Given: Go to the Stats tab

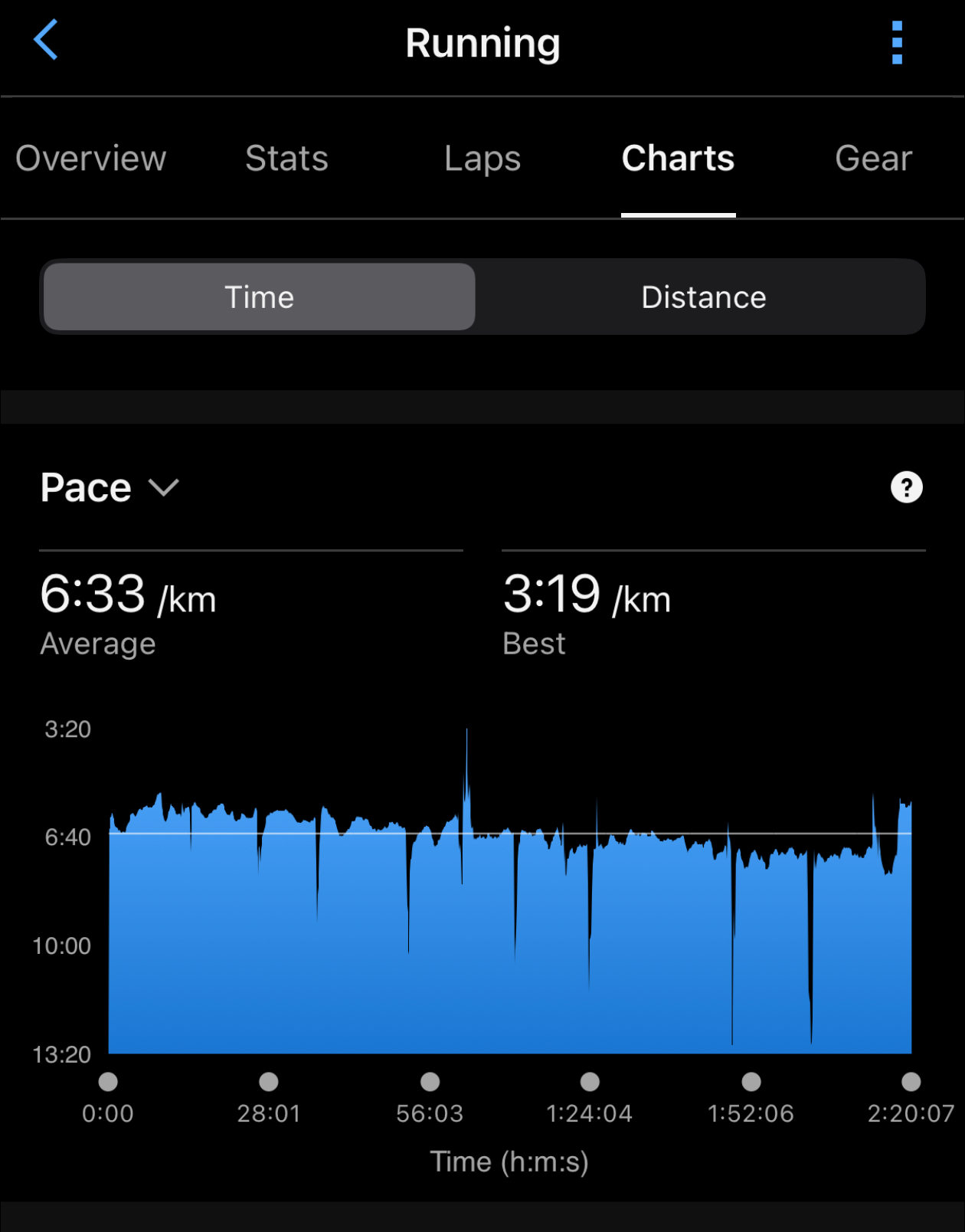Looking at the screenshot, I should point(286,159).
